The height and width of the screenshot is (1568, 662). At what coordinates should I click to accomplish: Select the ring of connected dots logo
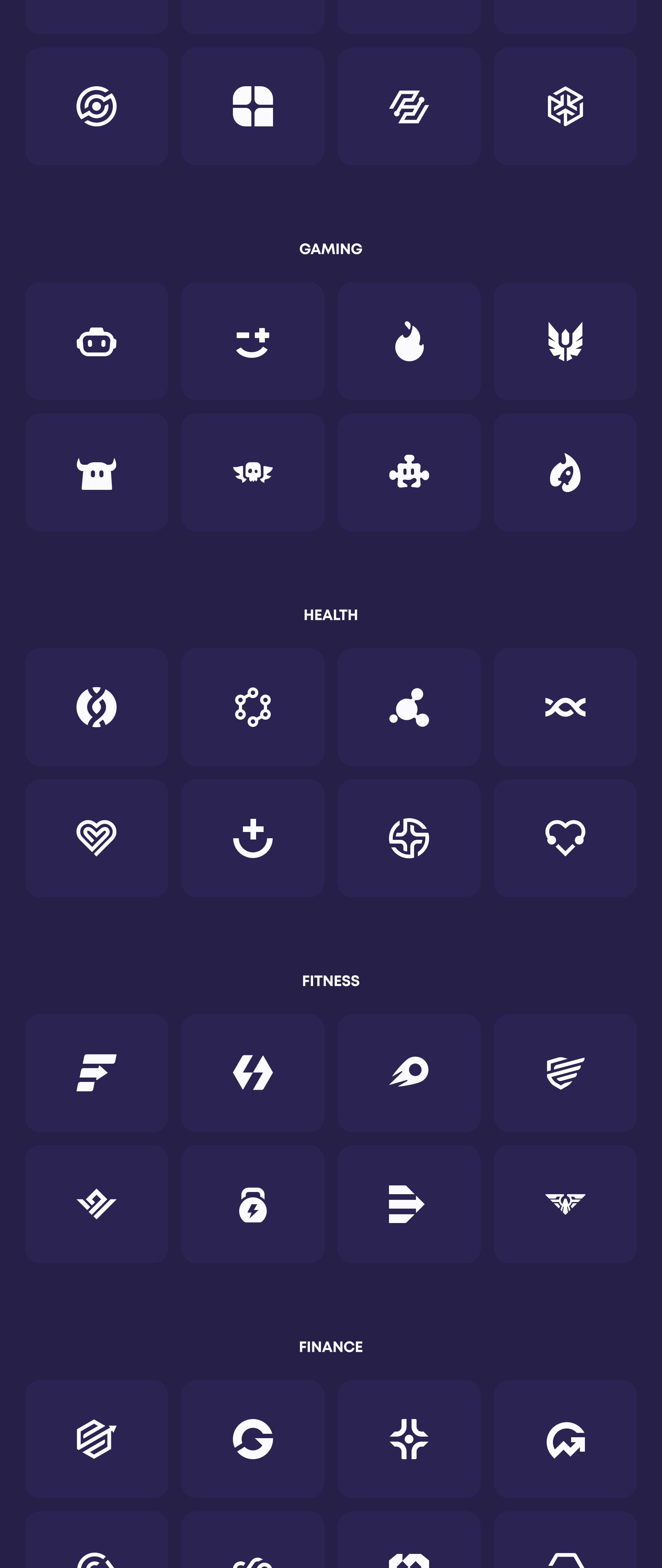253,707
